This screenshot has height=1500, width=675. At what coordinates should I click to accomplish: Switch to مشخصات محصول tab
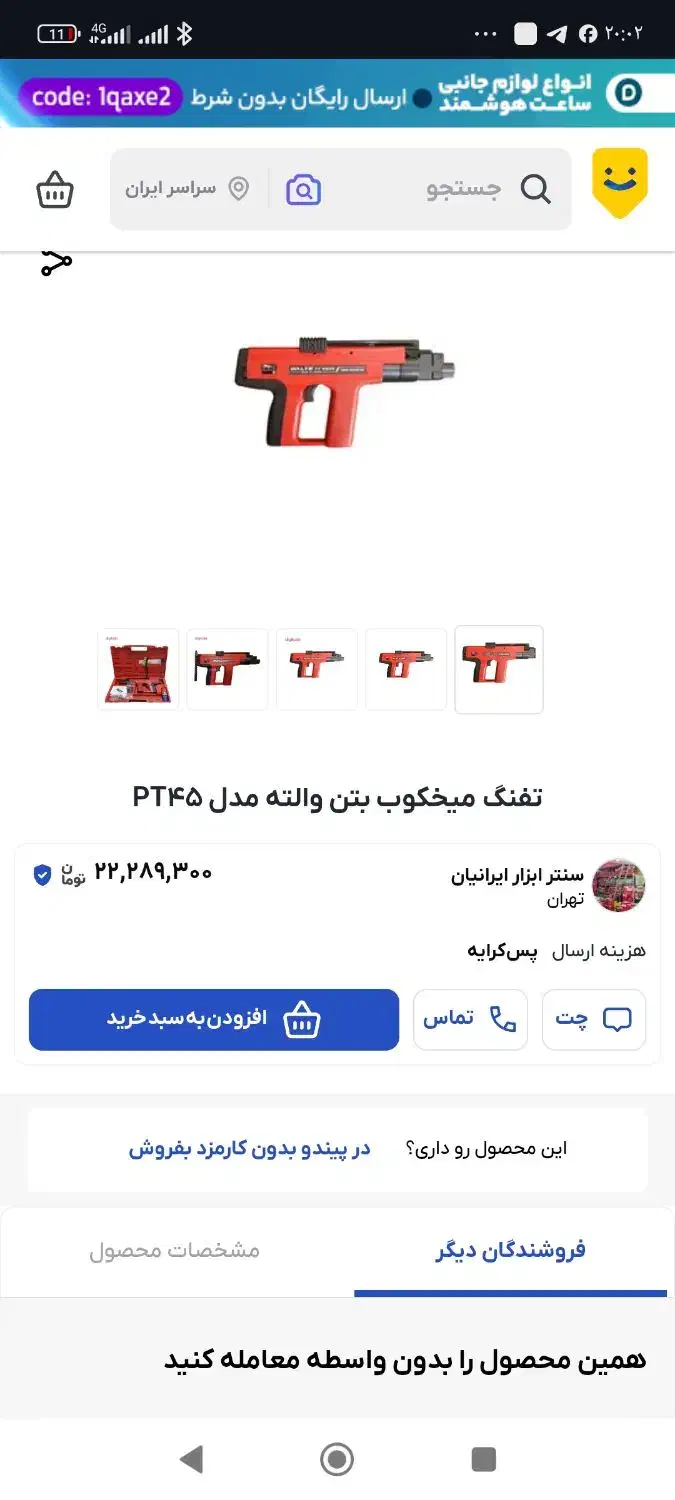175,1250
